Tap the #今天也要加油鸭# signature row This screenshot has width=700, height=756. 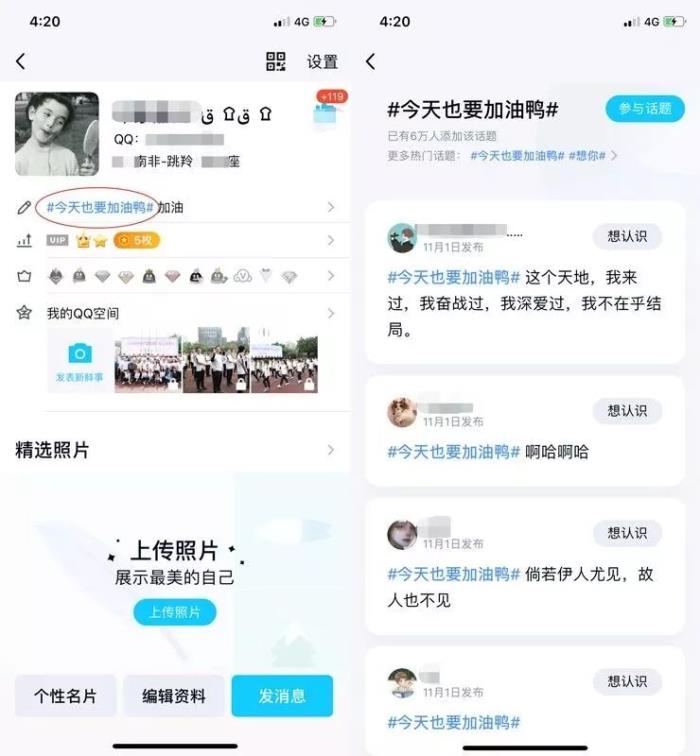pos(180,208)
